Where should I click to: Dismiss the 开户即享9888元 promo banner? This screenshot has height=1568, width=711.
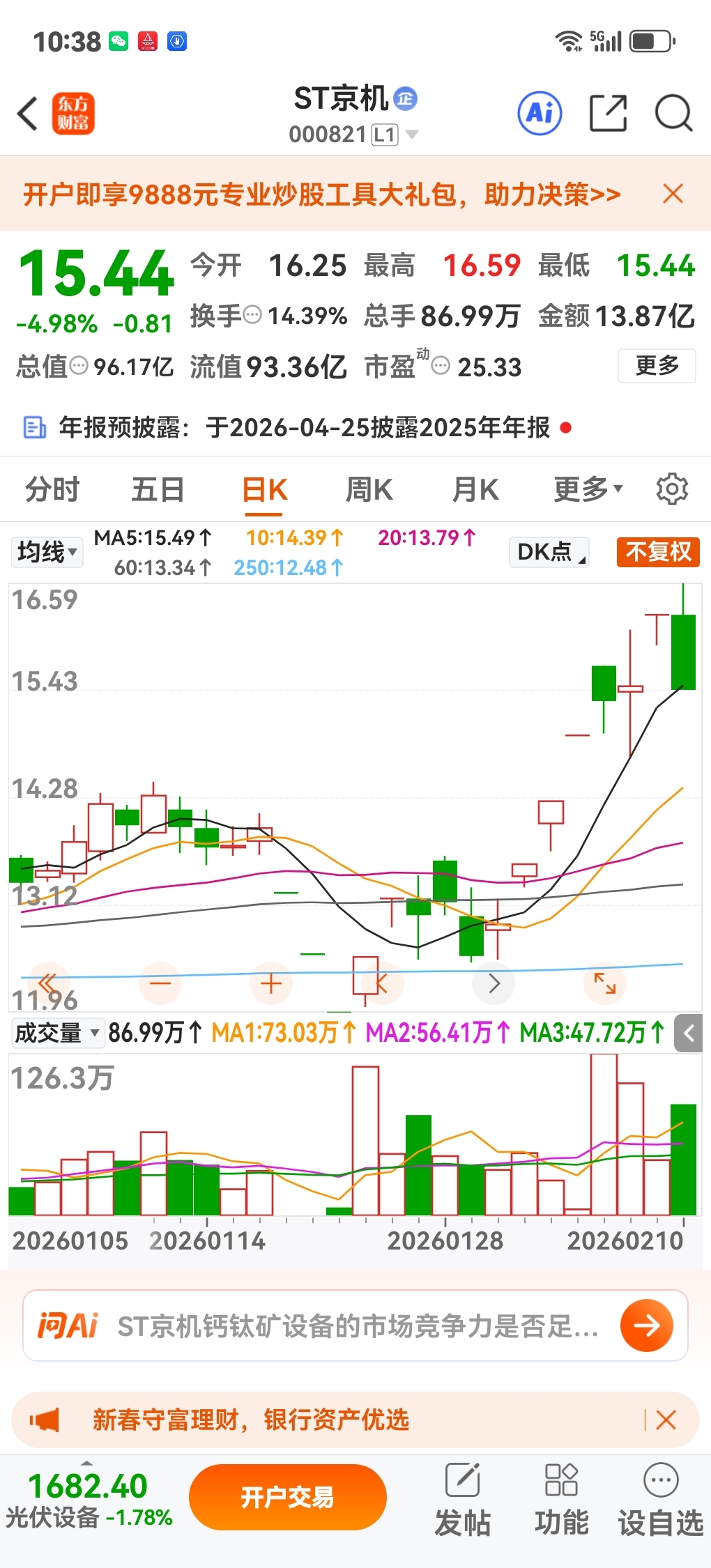click(673, 194)
